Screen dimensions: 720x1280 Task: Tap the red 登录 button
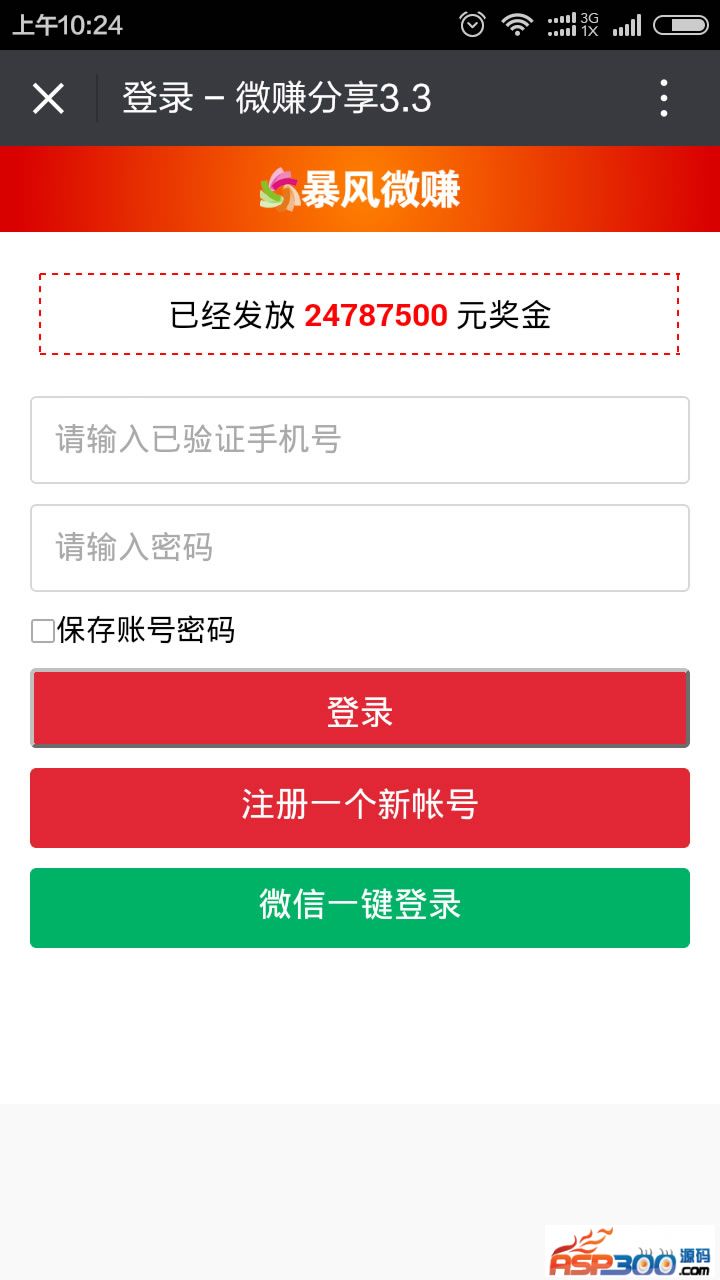click(x=360, y=709)
